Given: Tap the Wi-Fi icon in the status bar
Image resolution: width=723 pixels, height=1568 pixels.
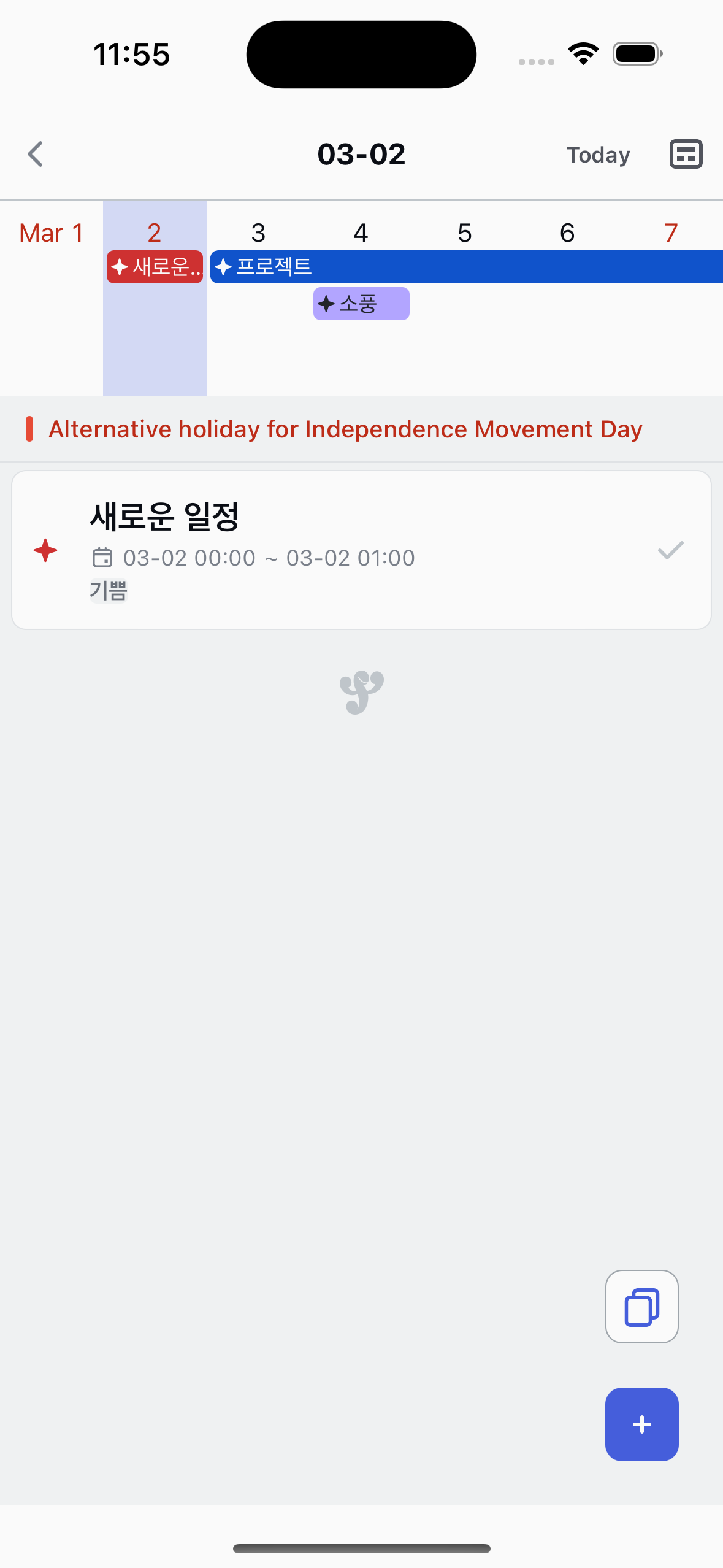Looking at the screenshot, I should [x=582, y=53].
